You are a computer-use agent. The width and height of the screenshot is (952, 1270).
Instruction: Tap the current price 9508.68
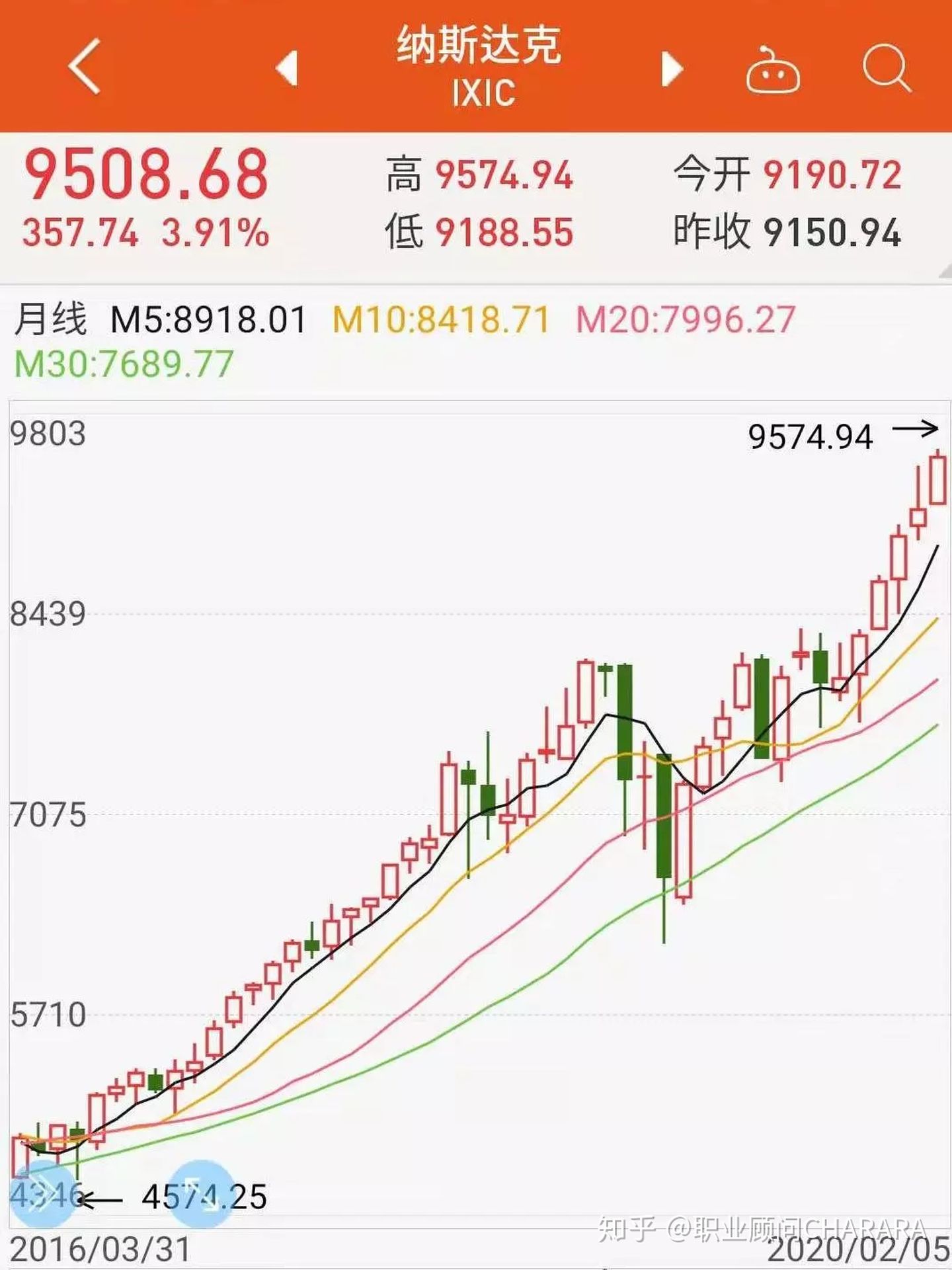145,175
